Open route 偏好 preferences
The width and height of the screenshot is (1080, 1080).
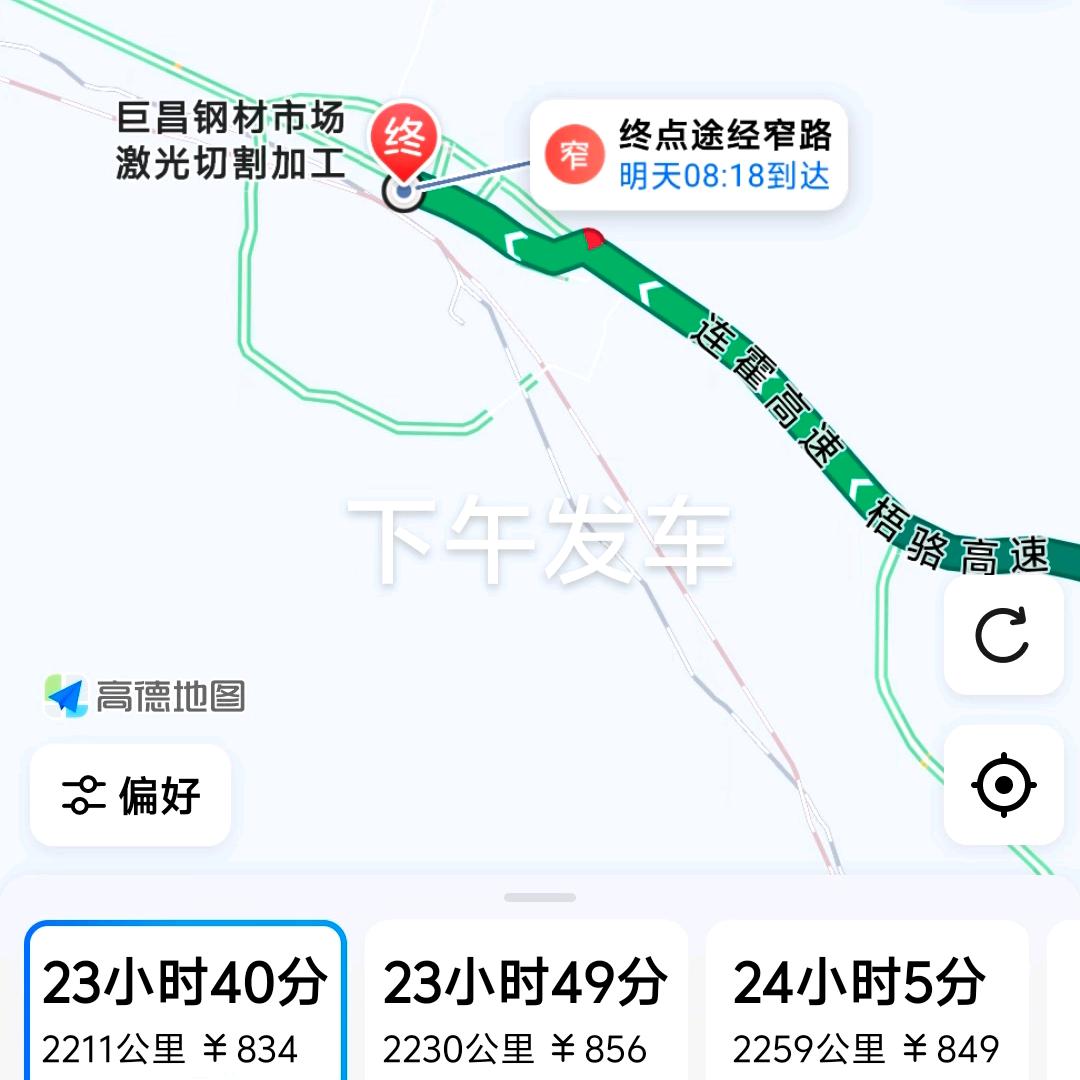(x=131, y=796)
